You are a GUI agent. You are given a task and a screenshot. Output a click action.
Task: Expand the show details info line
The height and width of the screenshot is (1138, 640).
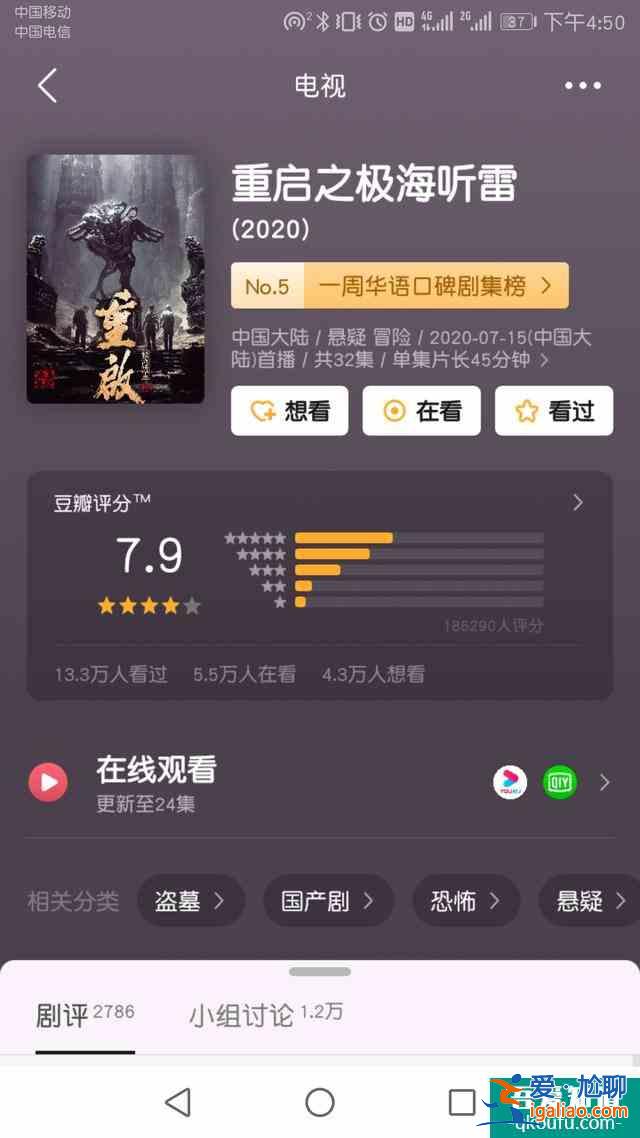pos(411,348)
